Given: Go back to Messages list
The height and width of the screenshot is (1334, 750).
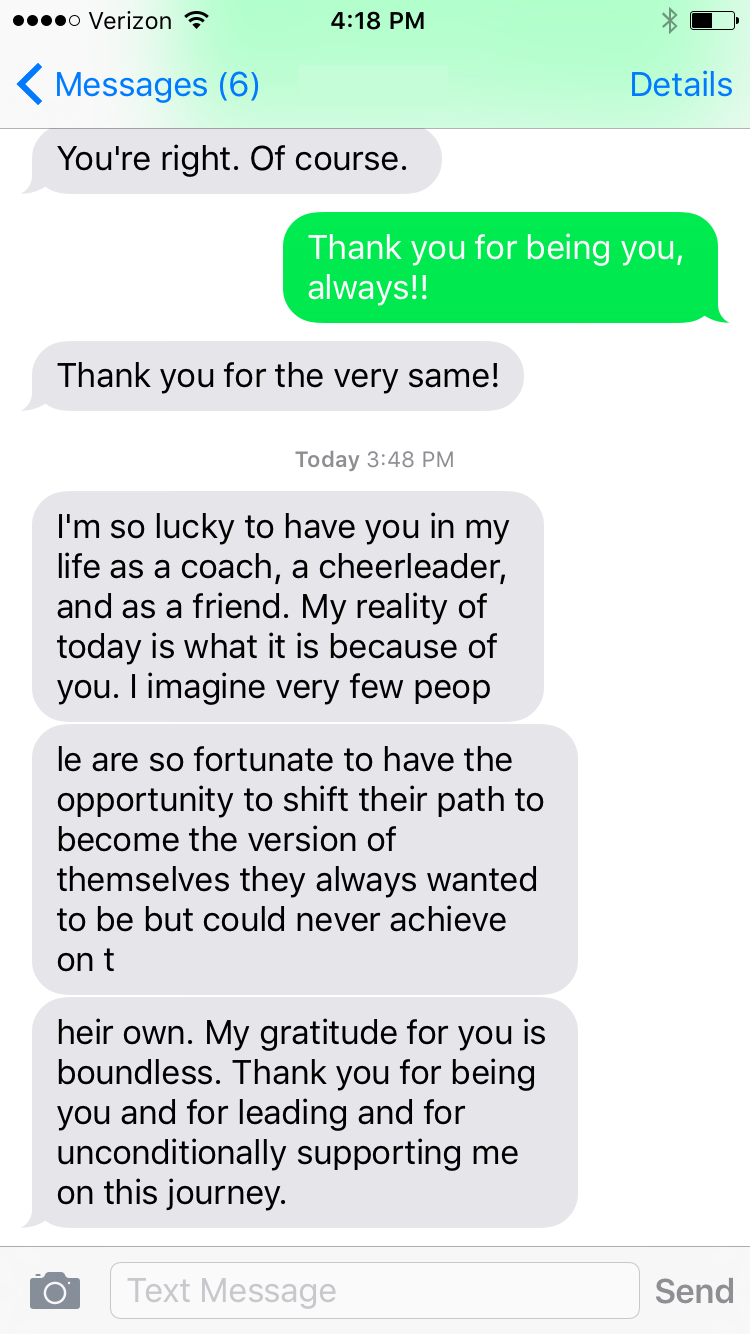Looking at the screenshot, I should point(138,85).
